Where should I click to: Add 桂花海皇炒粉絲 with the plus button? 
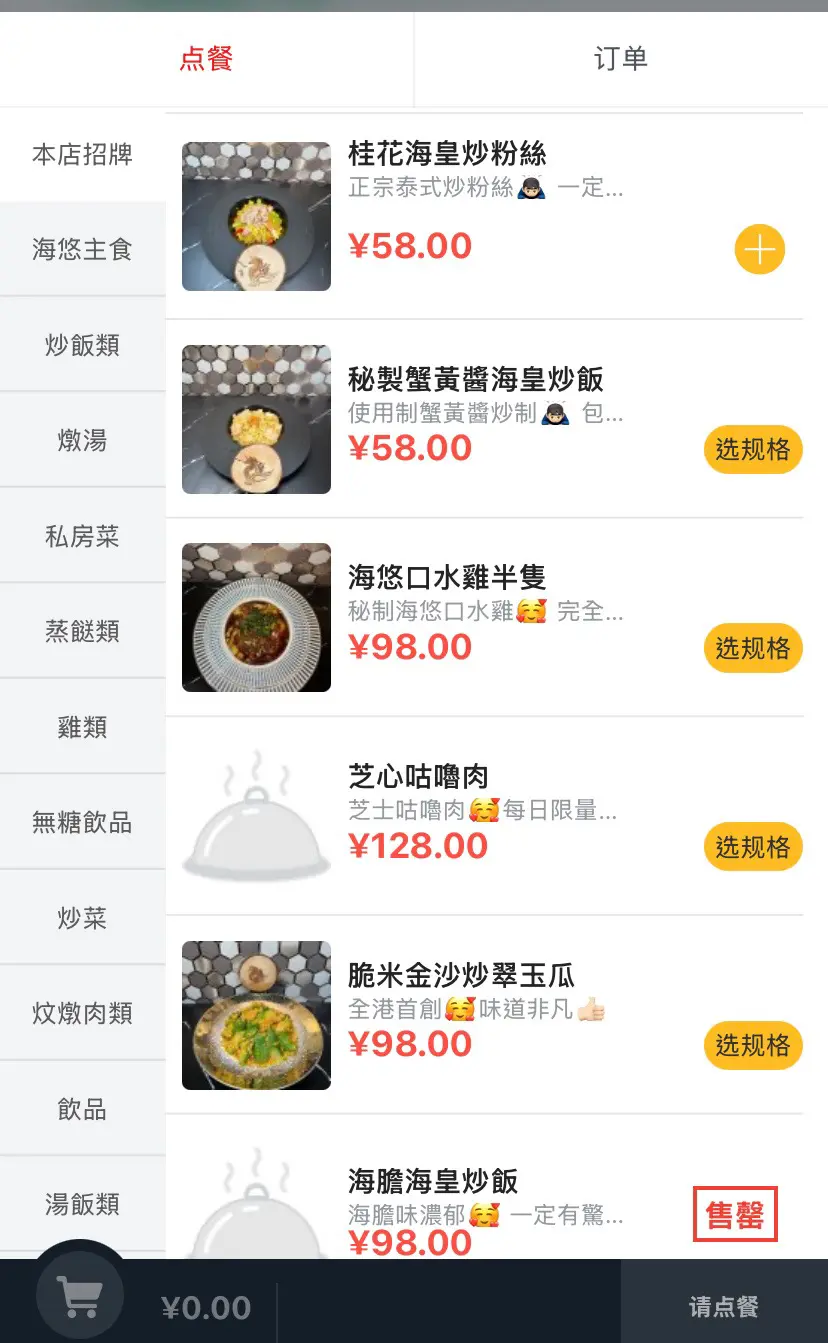click(x=759, y=249)
